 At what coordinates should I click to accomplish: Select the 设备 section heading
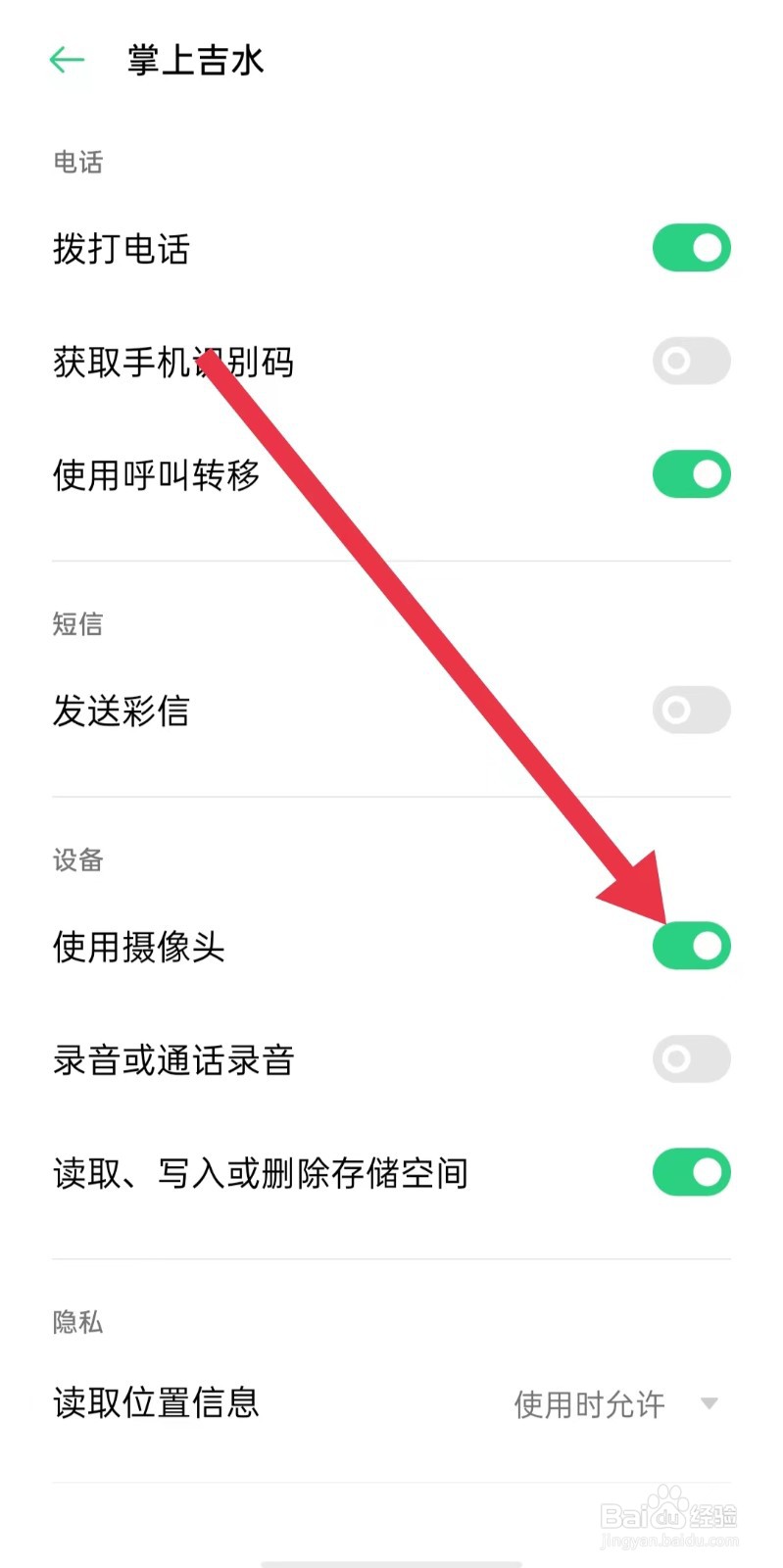tap(77, 859)
